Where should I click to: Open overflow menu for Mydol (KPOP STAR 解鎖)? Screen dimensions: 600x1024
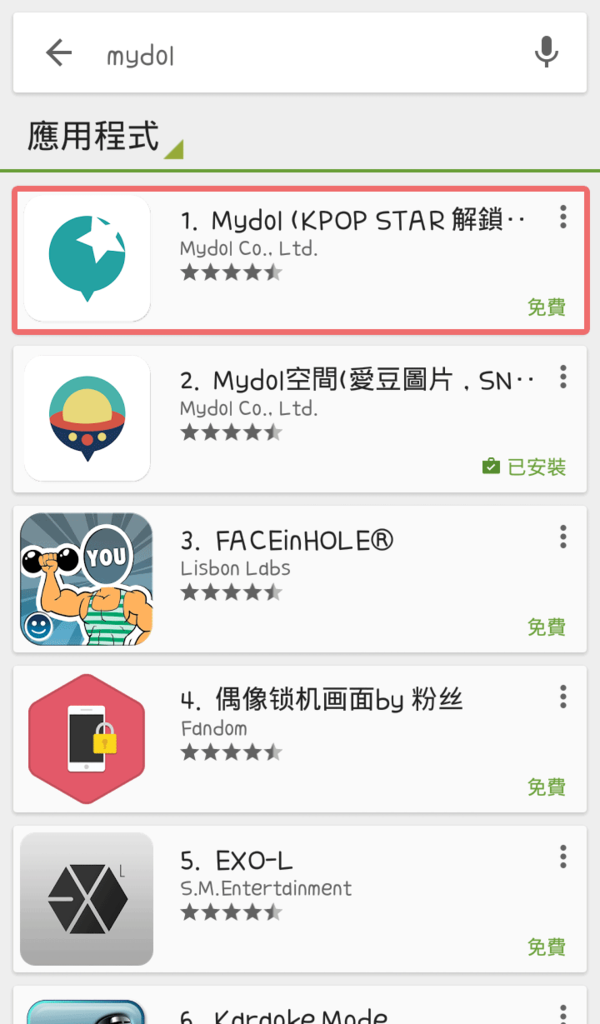(564, 217)
